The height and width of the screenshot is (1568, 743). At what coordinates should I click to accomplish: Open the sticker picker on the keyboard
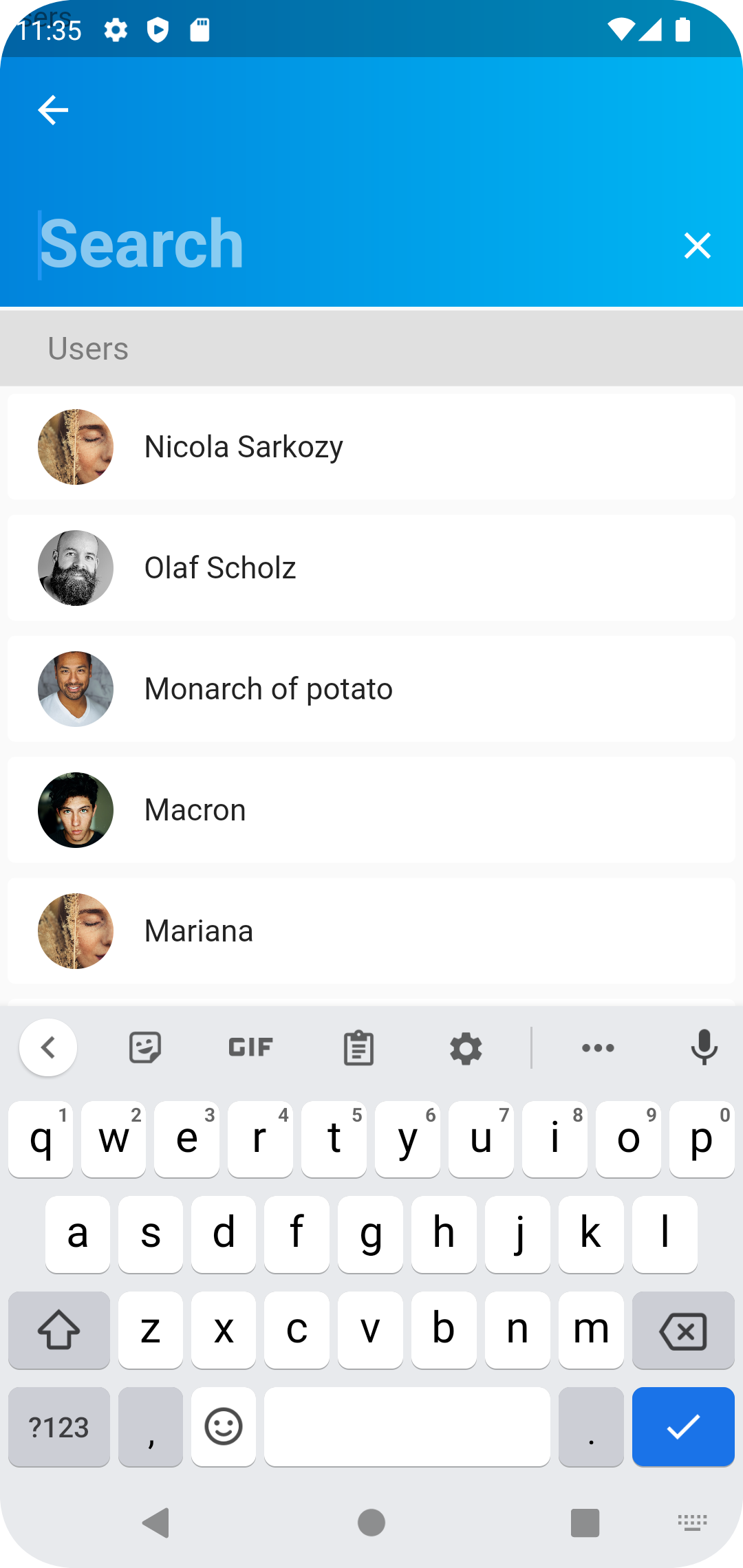click(x=144, y=1047)
